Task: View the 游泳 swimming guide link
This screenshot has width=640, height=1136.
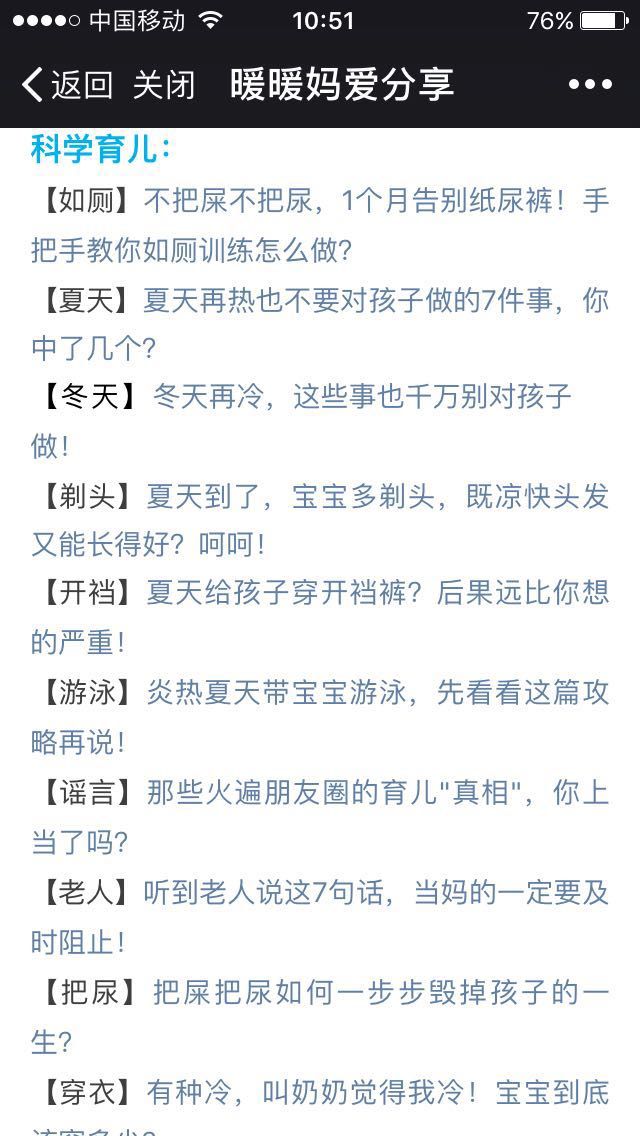Action: [x=320, y=718]
